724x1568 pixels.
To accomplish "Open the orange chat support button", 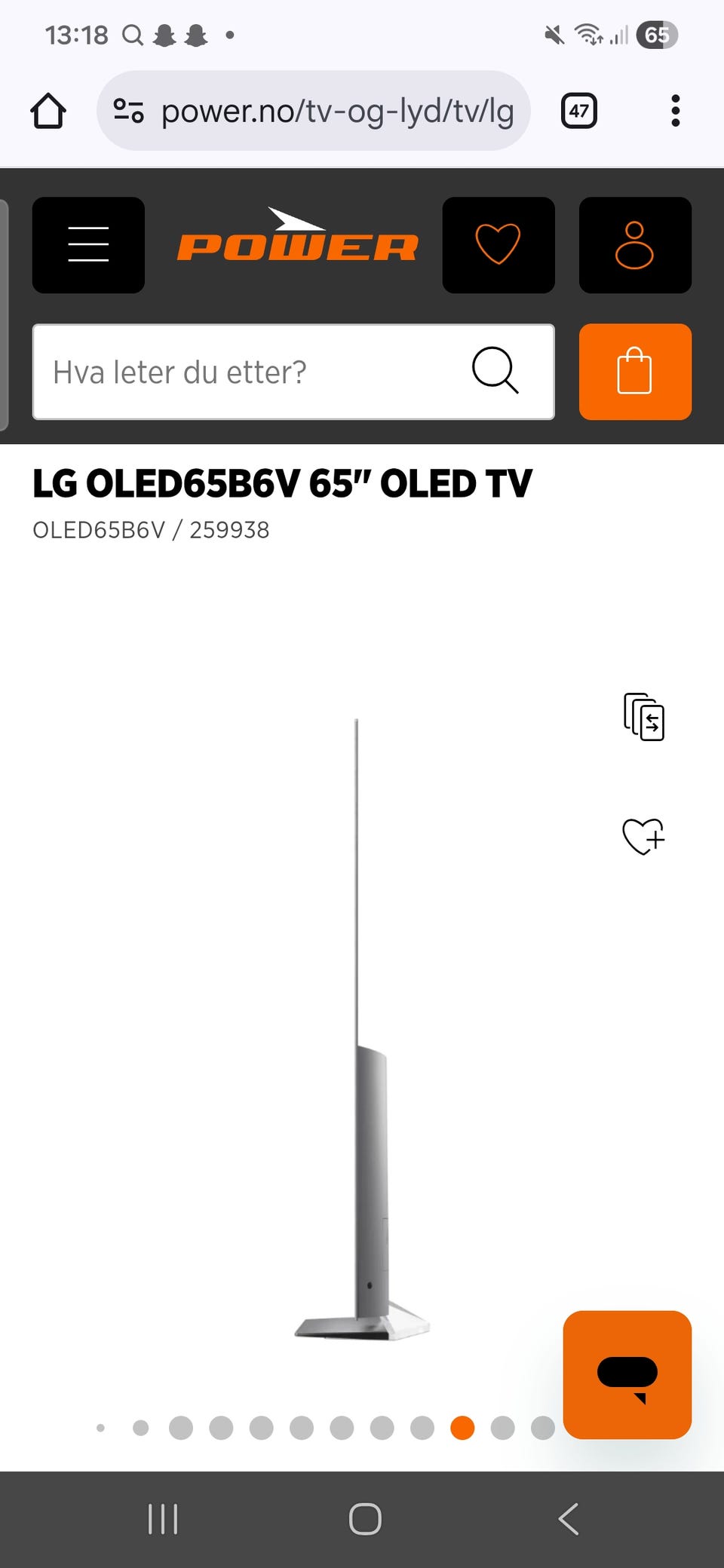I will click(627, 1374).
